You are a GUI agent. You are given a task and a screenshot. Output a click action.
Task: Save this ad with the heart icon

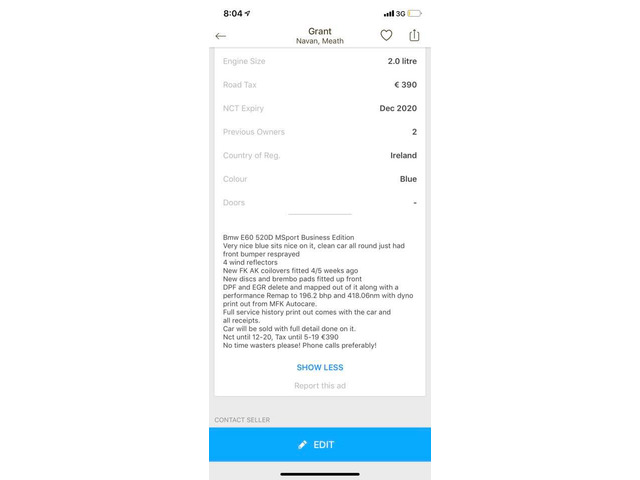point(386,36)
